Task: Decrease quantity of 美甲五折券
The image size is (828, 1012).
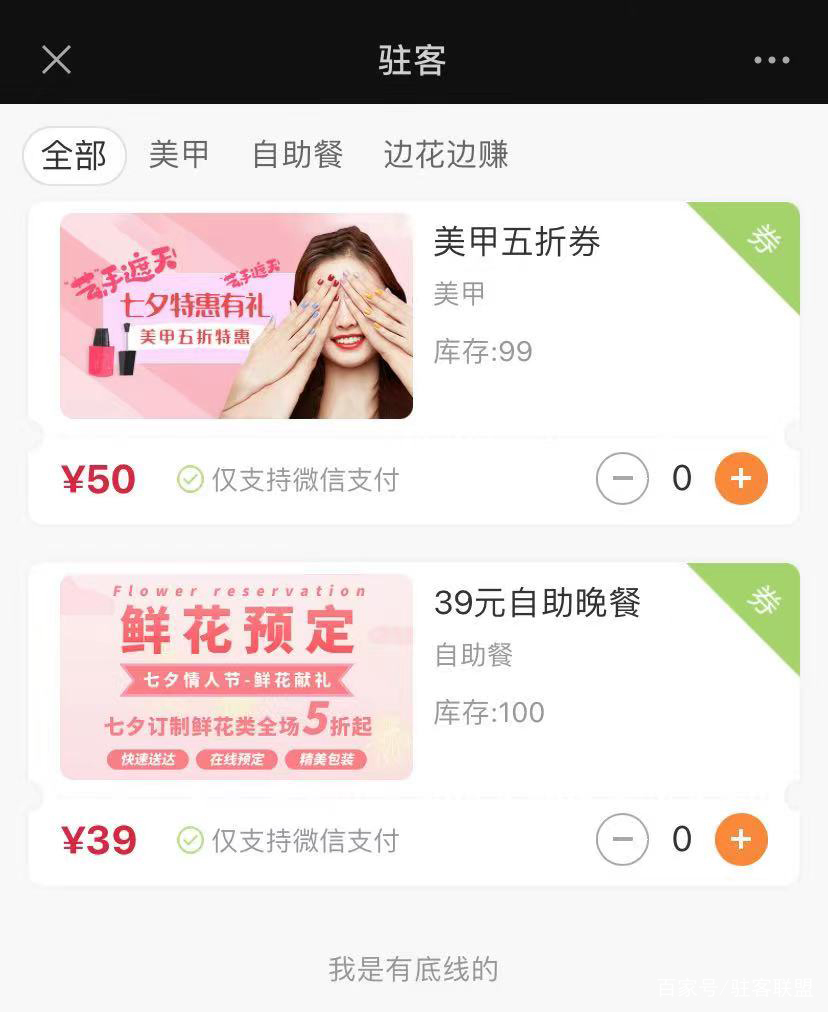Action: pyautogui.click(x=622, y=479)
